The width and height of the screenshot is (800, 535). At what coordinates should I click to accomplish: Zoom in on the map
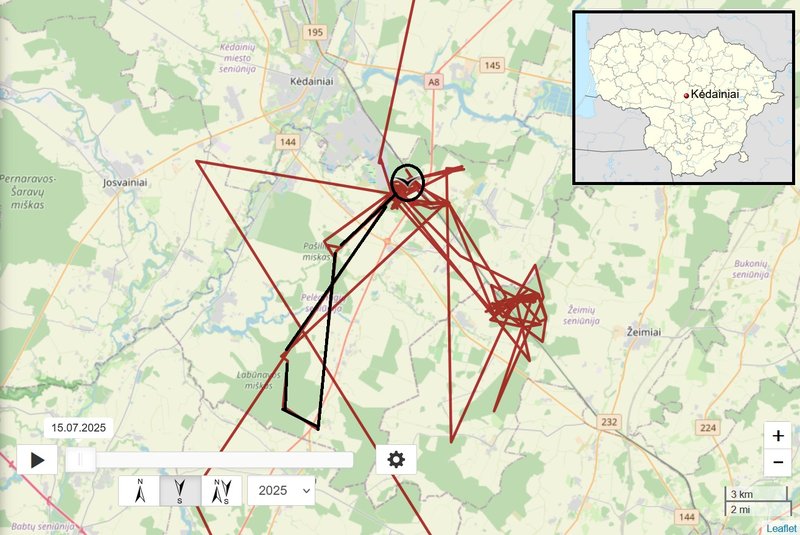coord(778,436)
